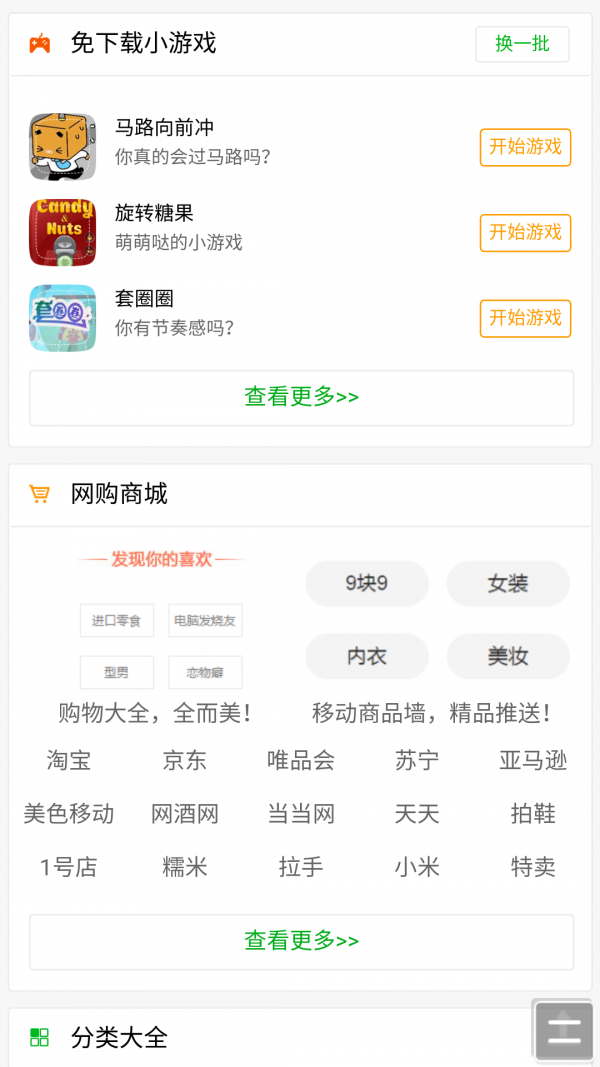Visit the 唯品会 link
This screenshot has width=600, height=1067.
pos(301,761)
